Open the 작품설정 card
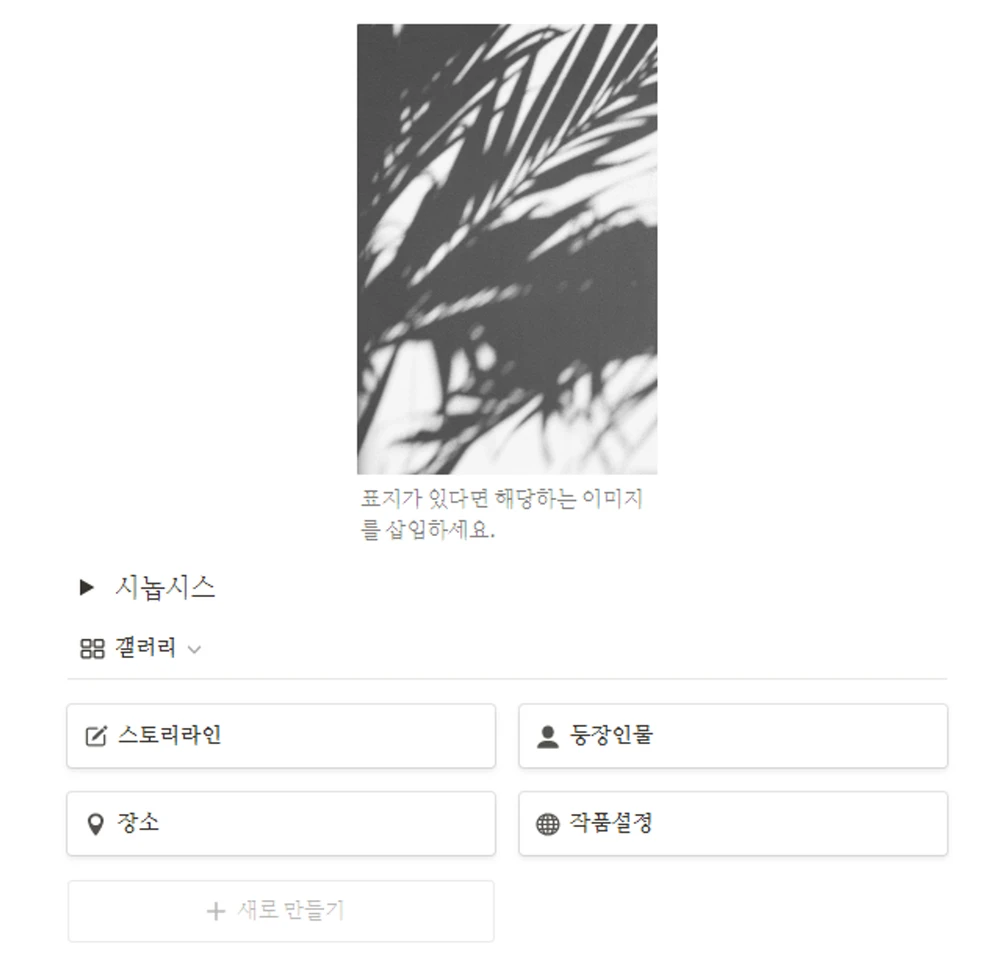This screenshot has width=1000, height=969. (732, 824)
